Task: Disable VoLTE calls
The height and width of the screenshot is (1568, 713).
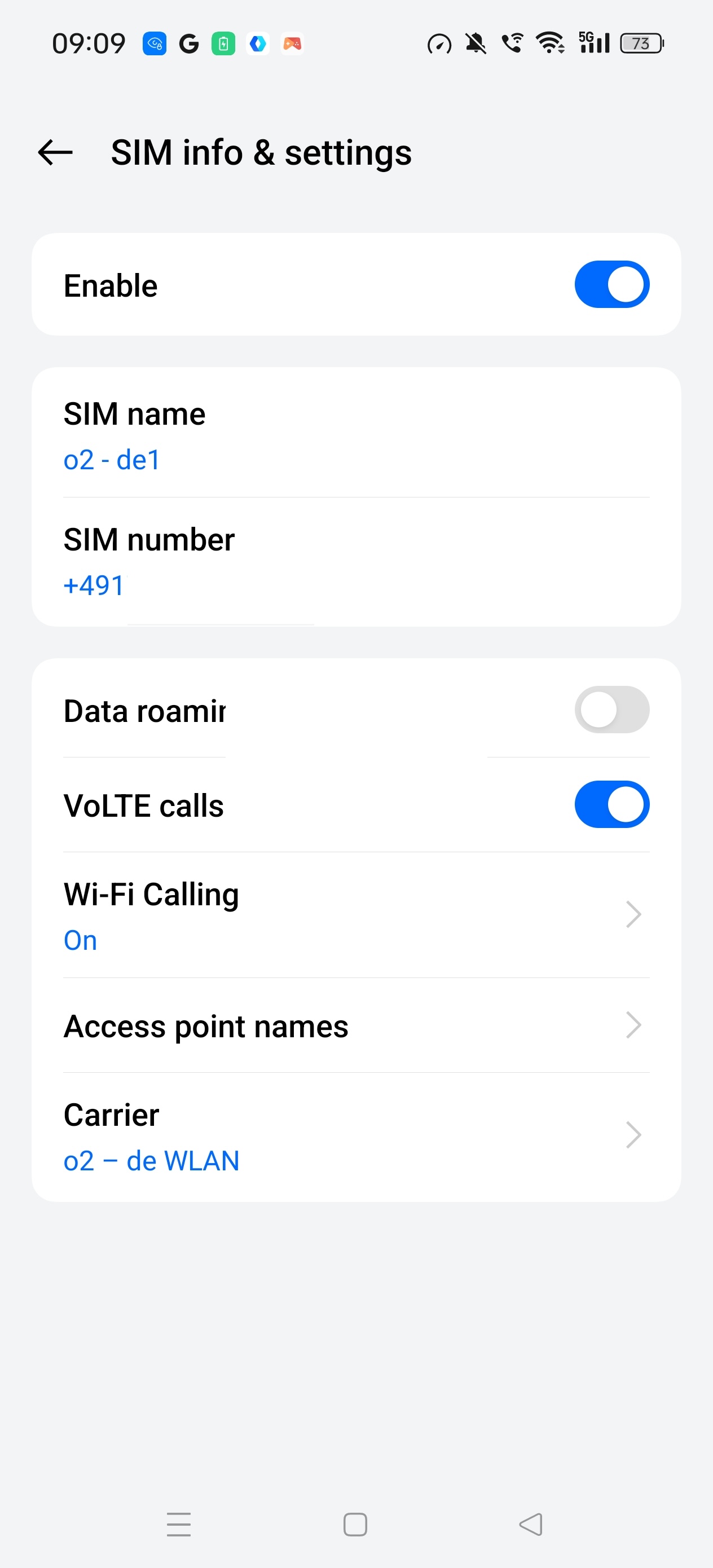Action: point(611,804)
